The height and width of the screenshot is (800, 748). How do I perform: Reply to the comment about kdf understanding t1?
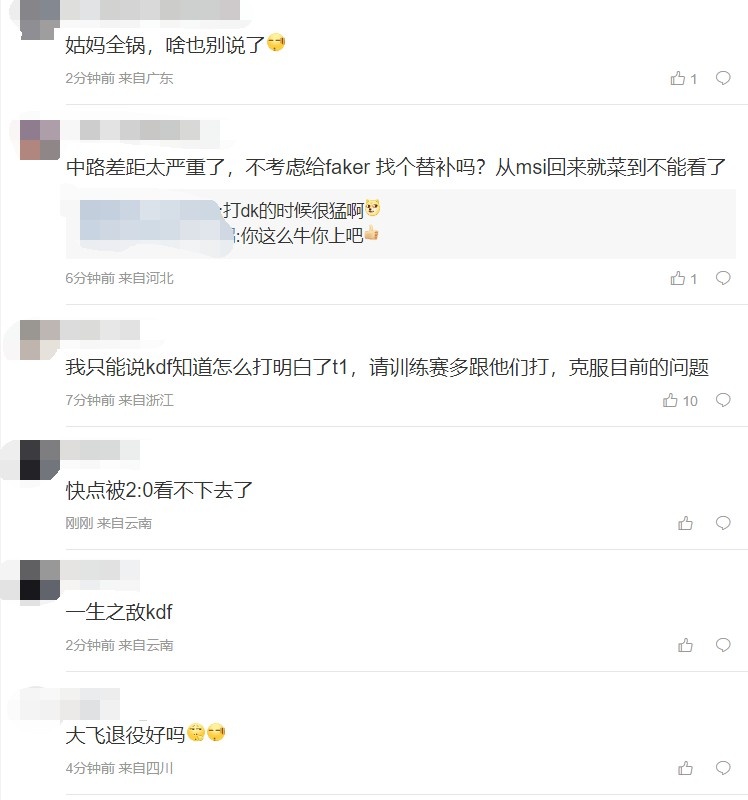click(723, 400)
